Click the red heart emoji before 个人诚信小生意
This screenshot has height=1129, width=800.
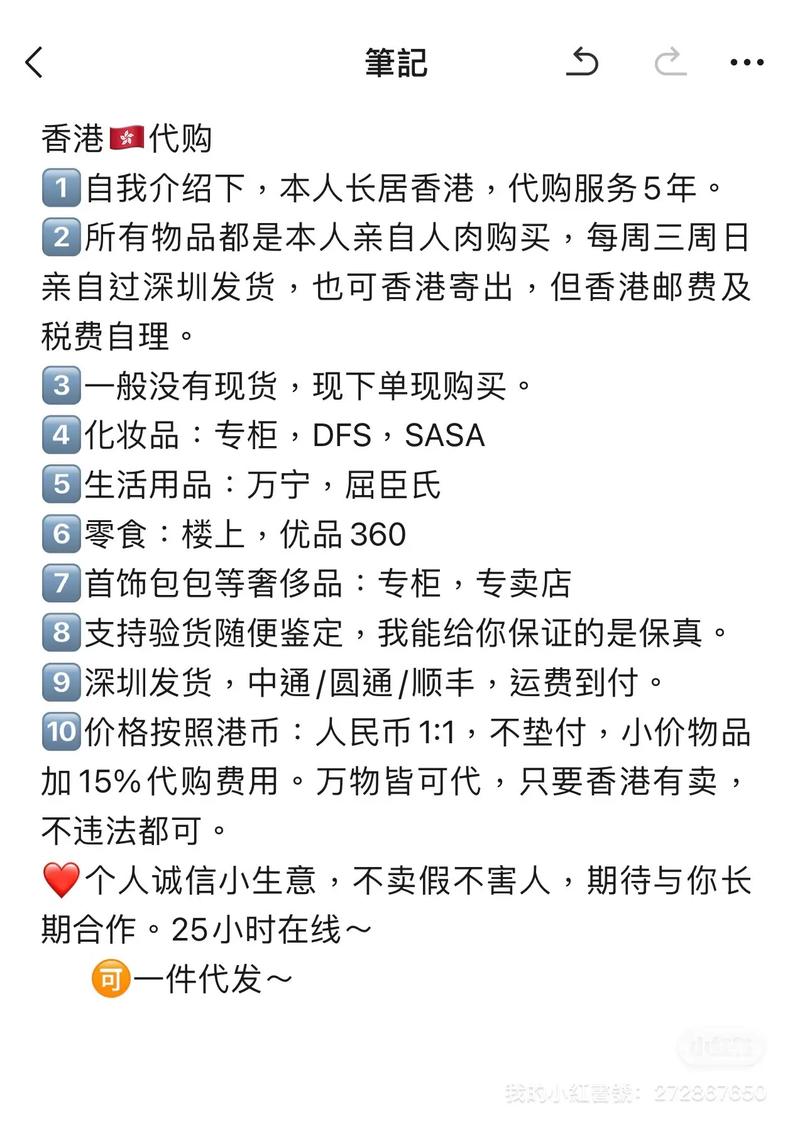(62, 880)
